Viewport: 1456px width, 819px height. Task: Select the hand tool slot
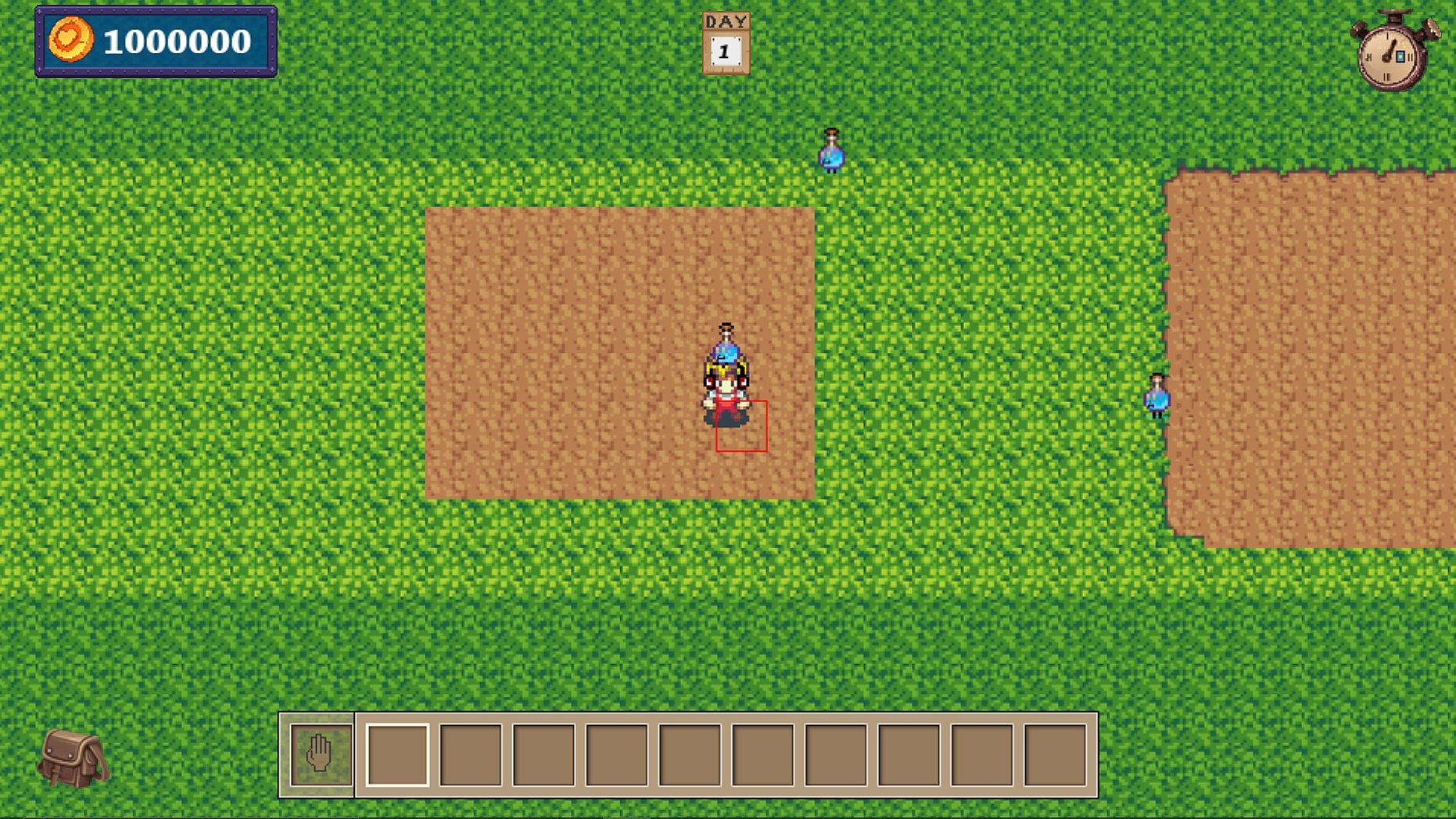pos(318,755)
